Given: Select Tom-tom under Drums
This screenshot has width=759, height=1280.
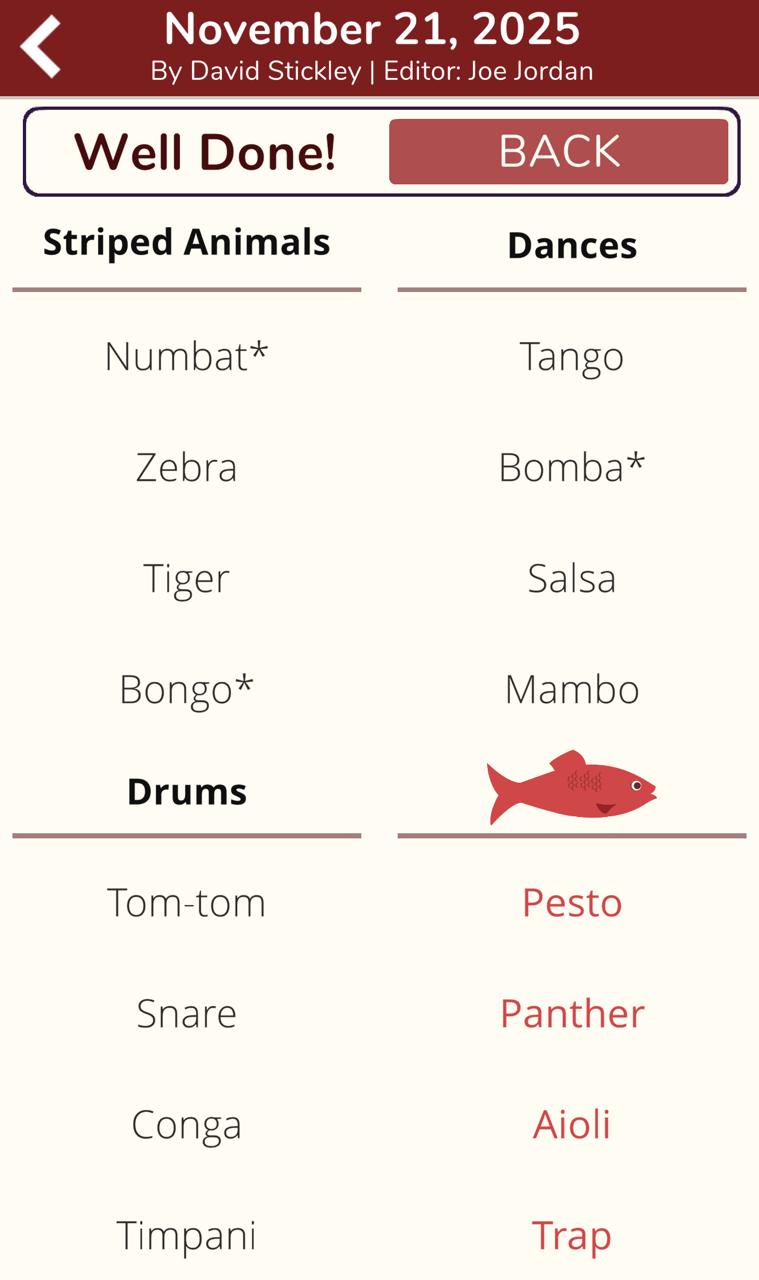Looking at the screenshot, I should (x=186, y=903).
